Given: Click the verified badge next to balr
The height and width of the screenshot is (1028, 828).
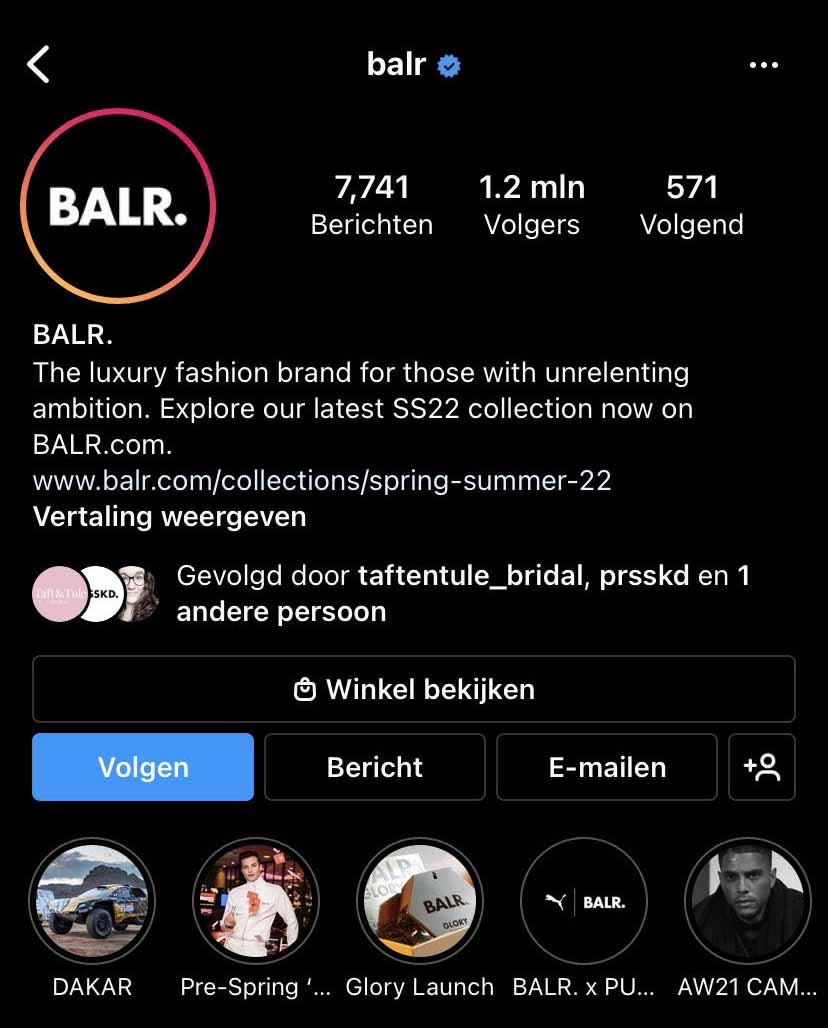Looking at the screenshot, I should click(449, 64).
